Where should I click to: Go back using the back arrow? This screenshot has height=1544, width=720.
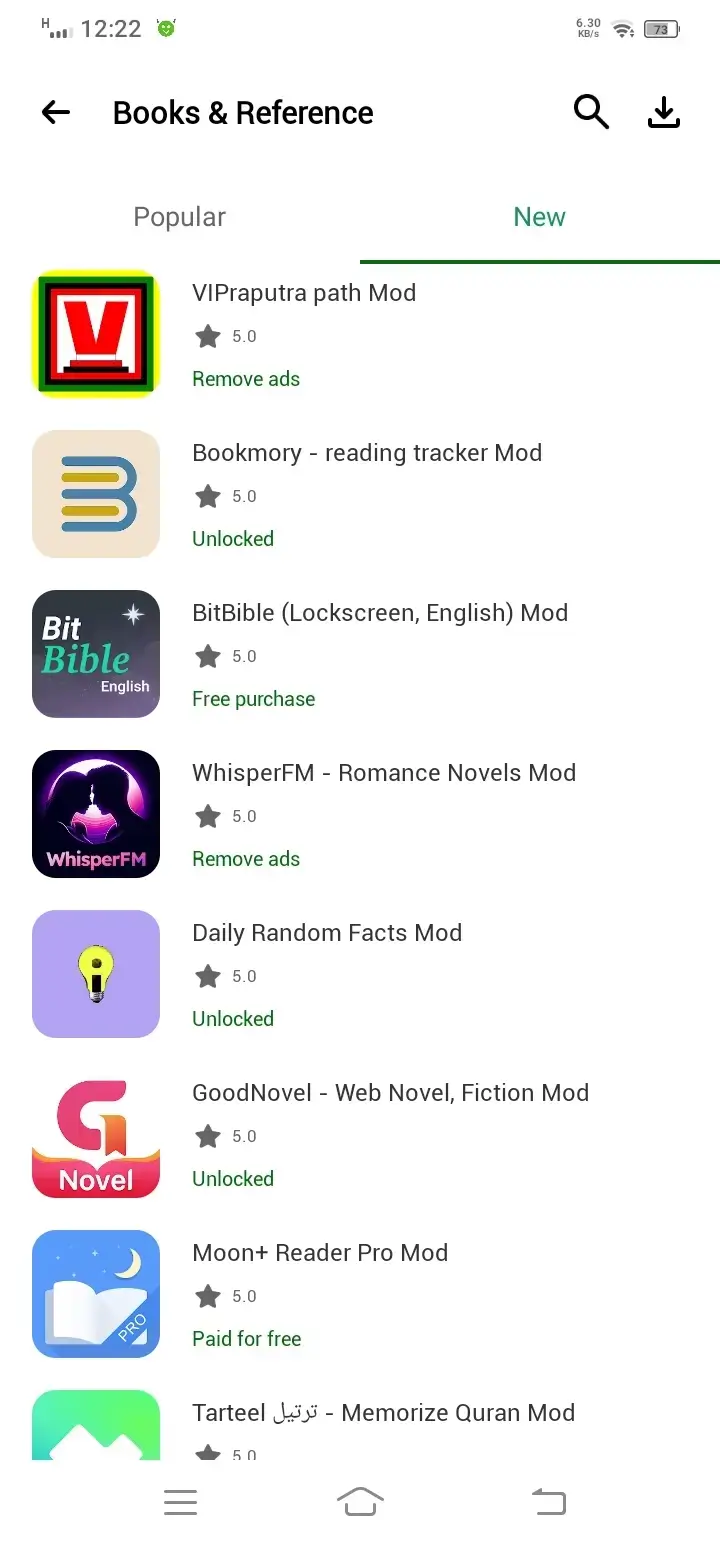[x=55, y=112]
